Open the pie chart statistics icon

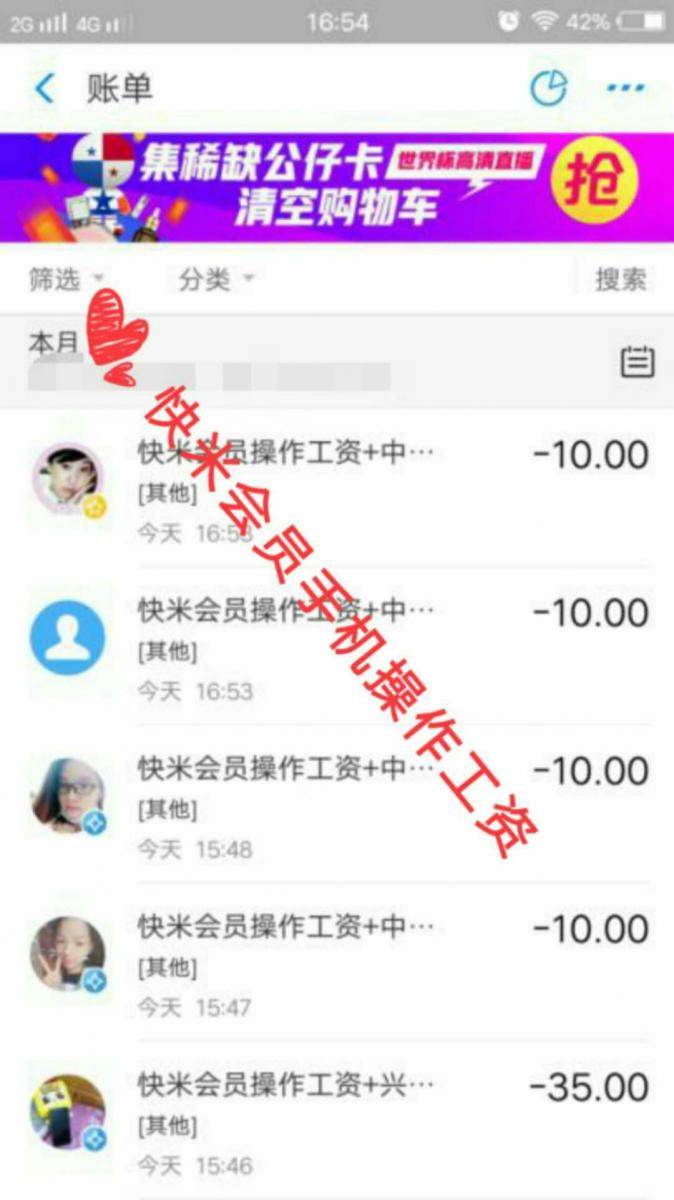click(548, 89)
